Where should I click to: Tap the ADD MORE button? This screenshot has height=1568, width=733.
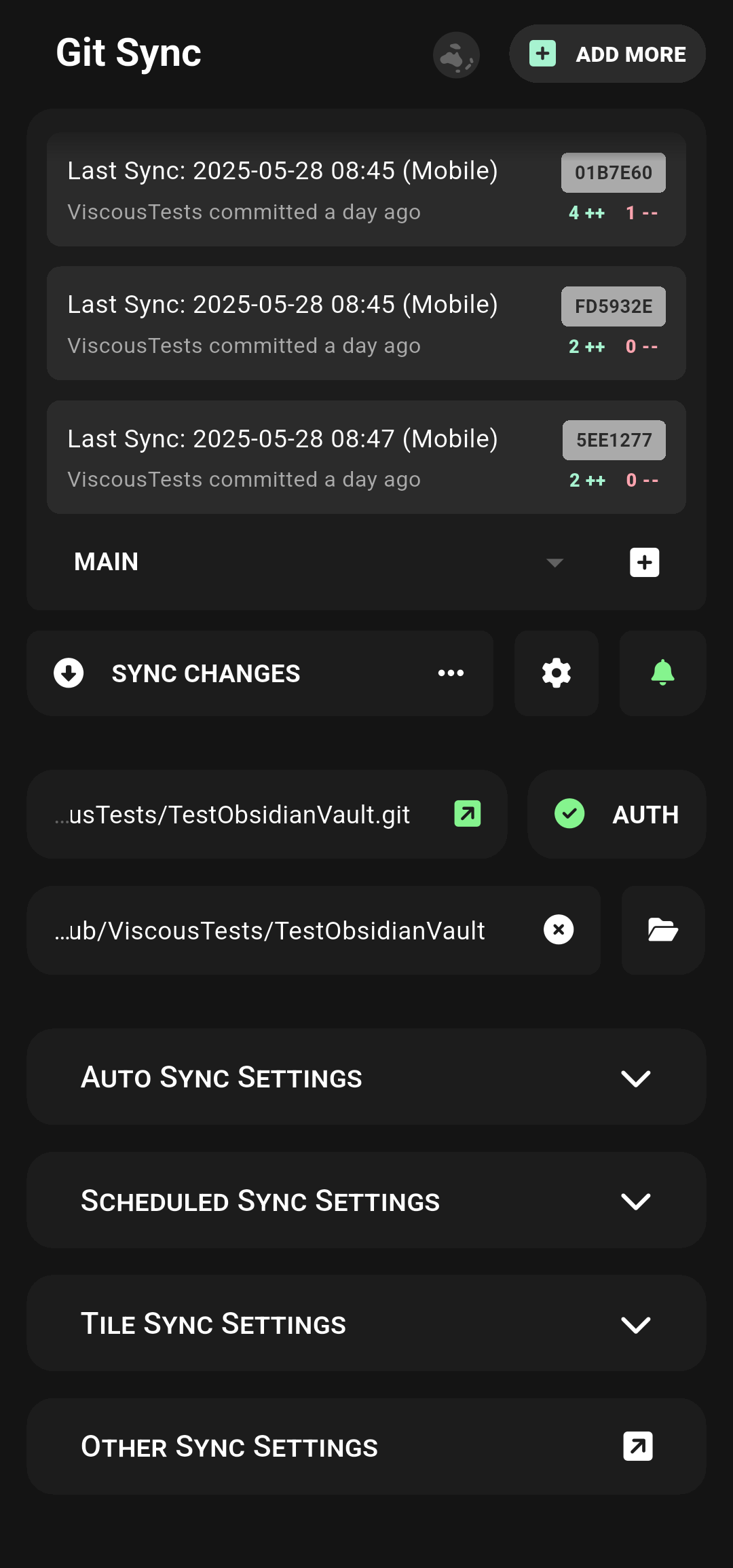click(x=607, y=54)
